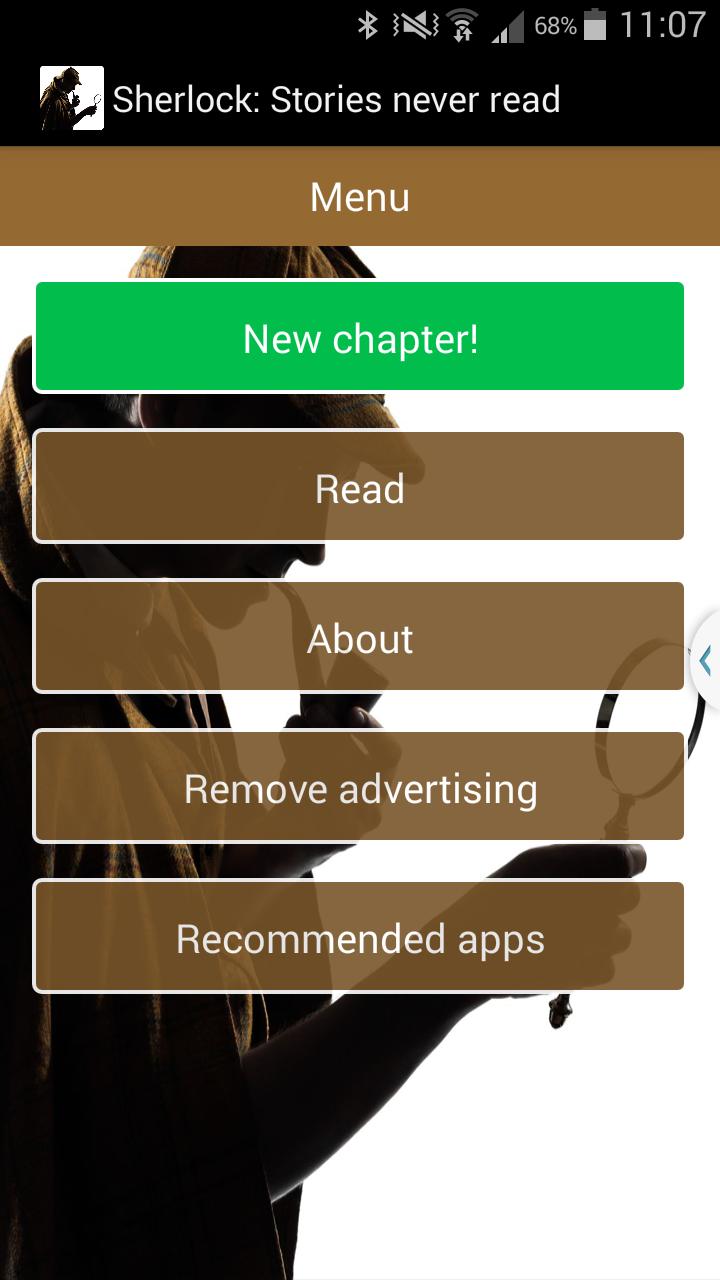
Task: Tap the vibrate mode icon in the status bar
Action: 413,28
